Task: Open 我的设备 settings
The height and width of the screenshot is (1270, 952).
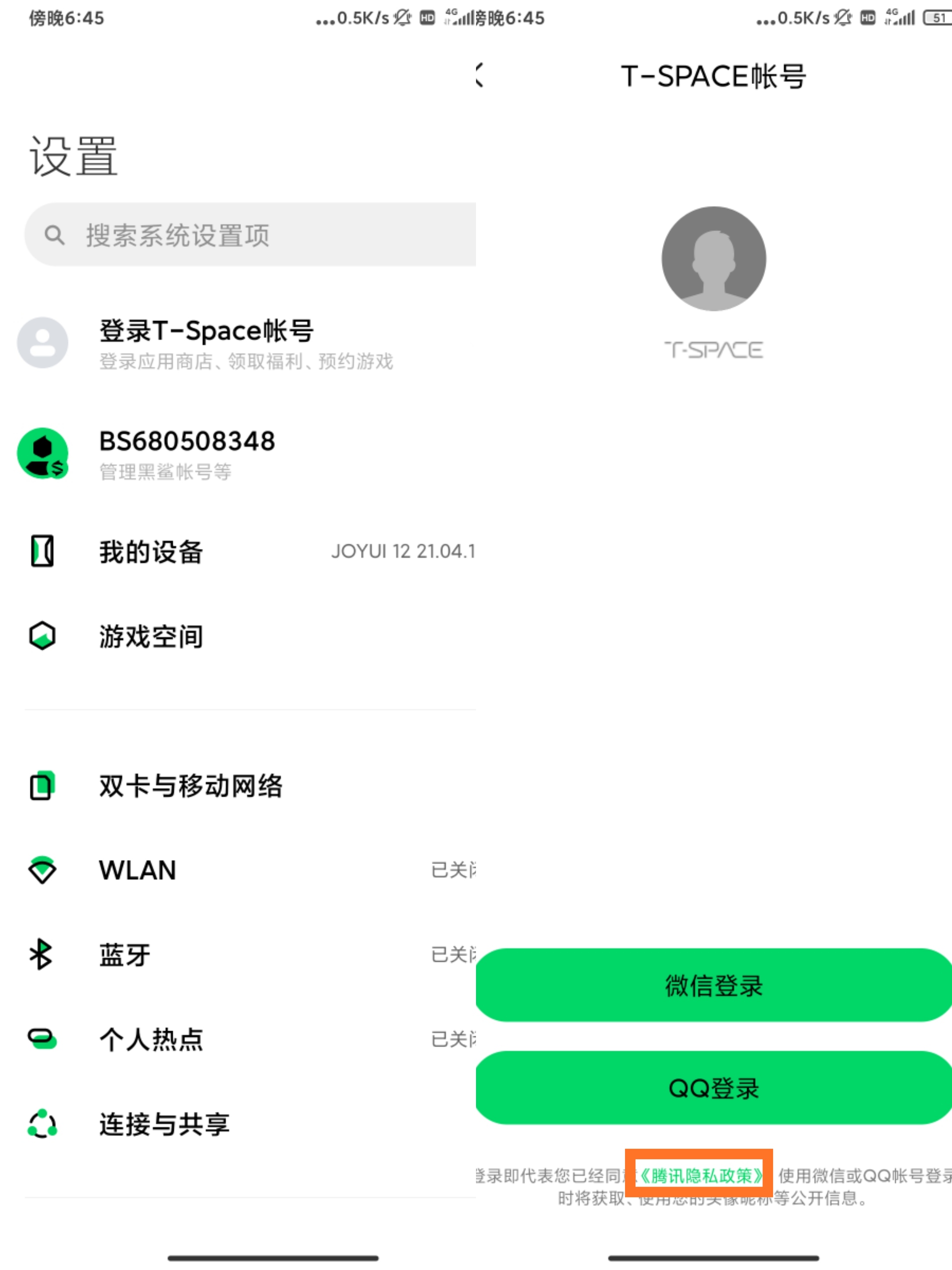Action: (247, 552)
